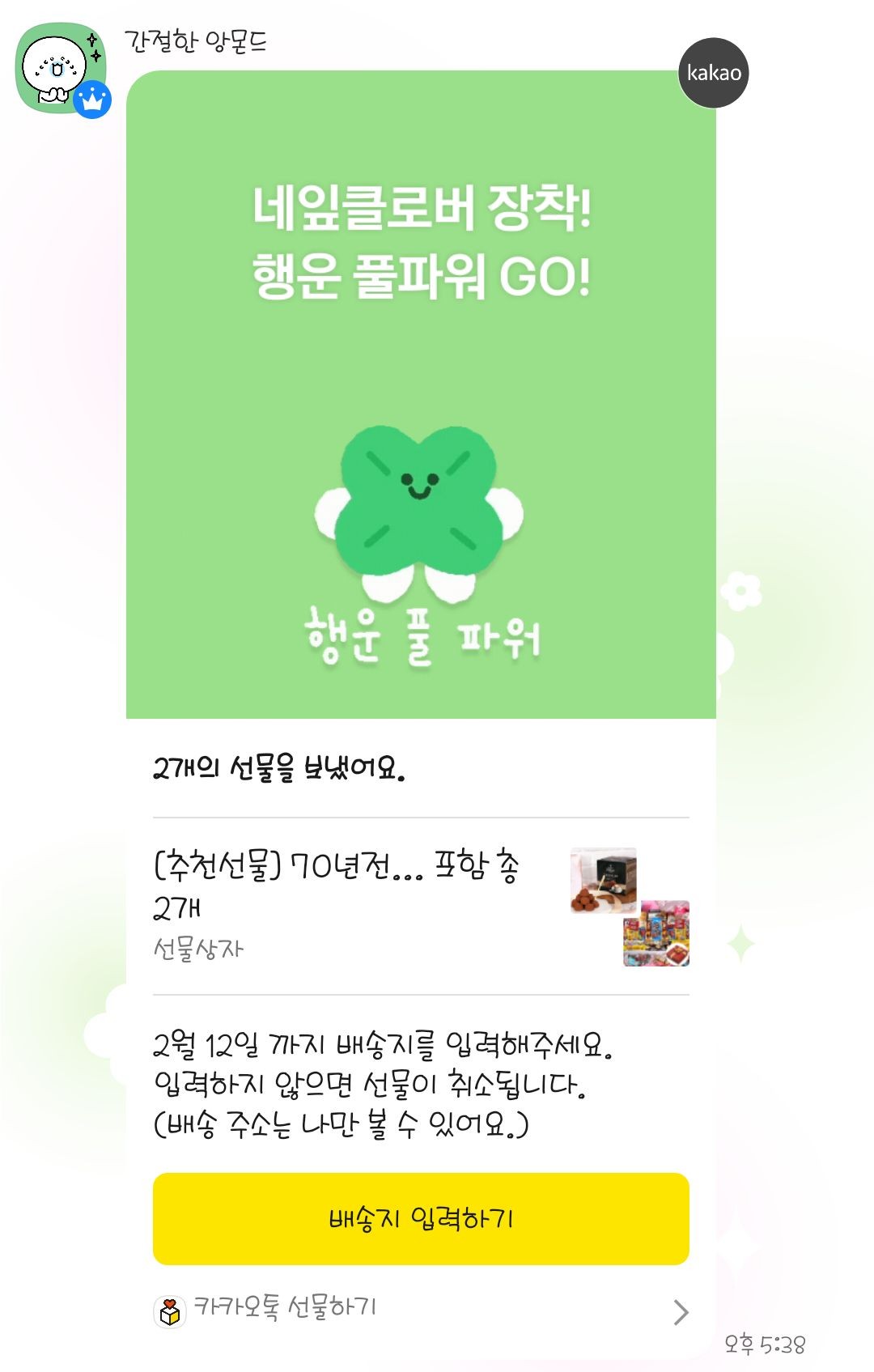Tap the 배송지 입력하기 button

click(421, 1218)
